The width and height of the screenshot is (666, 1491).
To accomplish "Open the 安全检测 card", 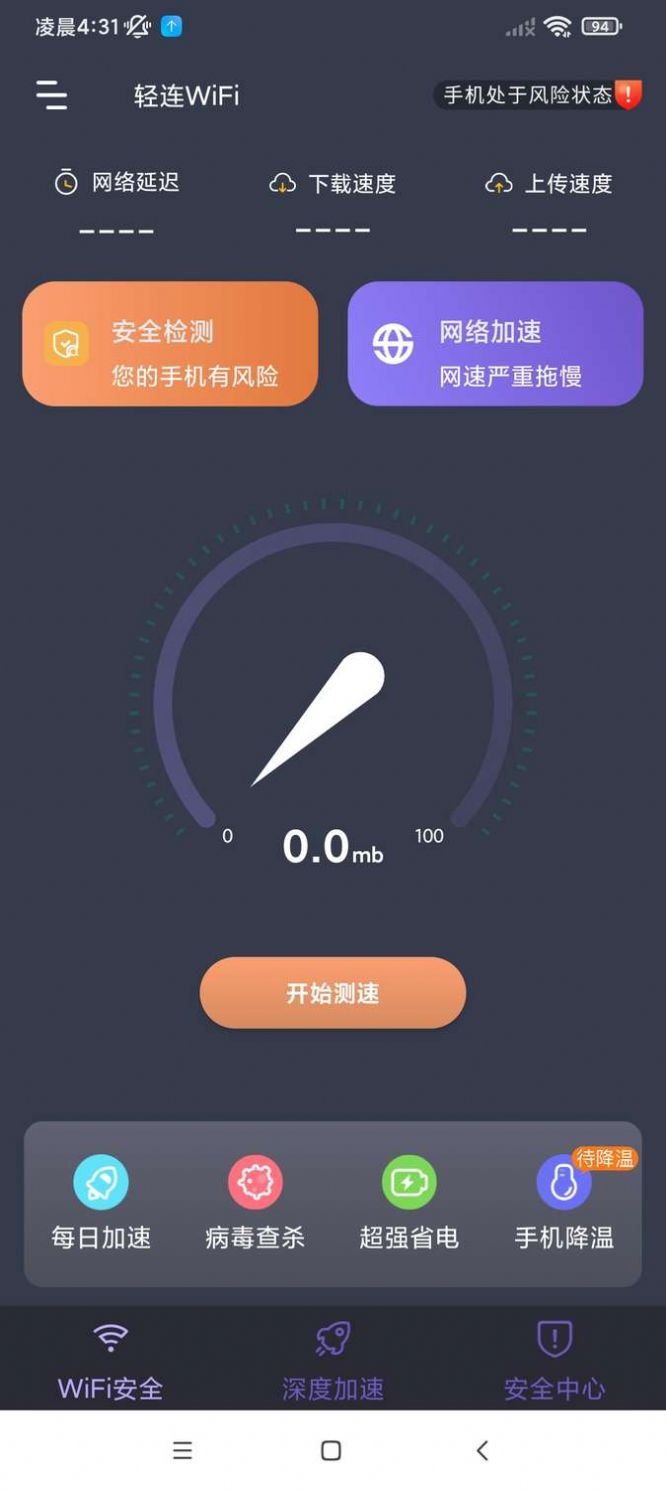I will (x=170, y=344).
